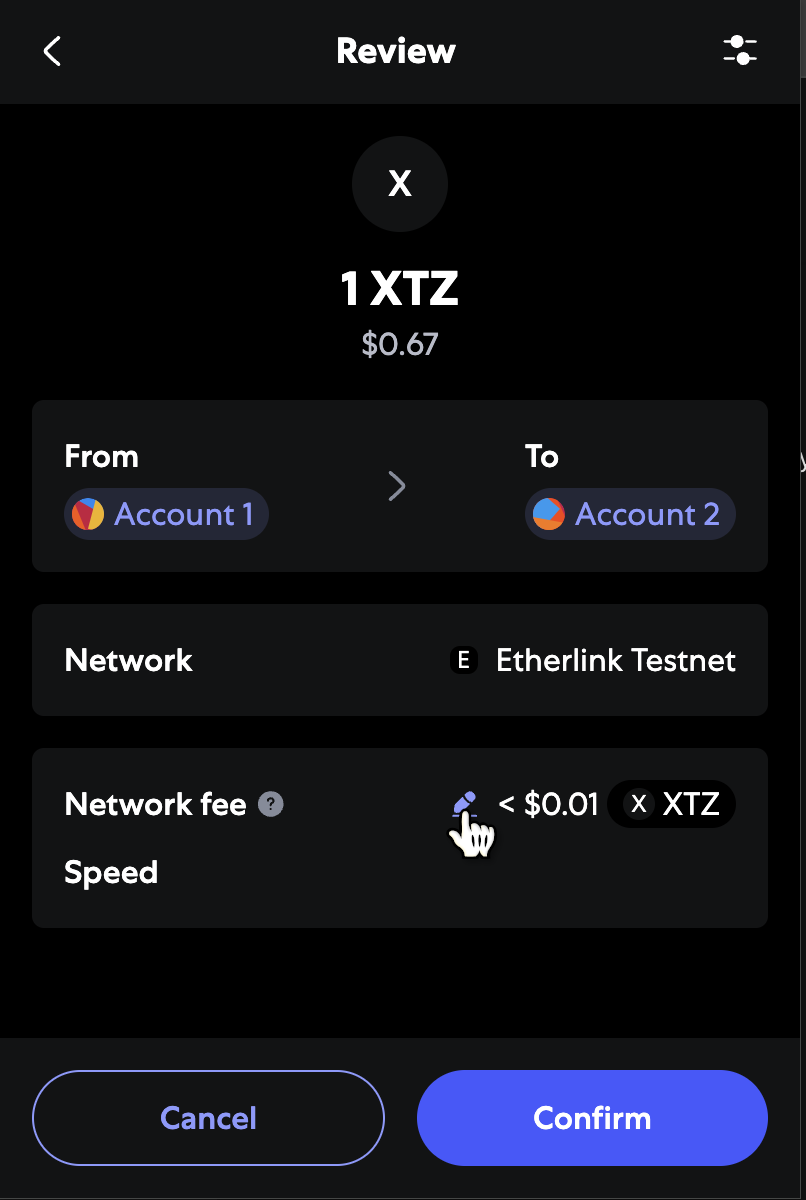
Task: Open advanced settings via the sliders icon
Action: click(740, 50)
